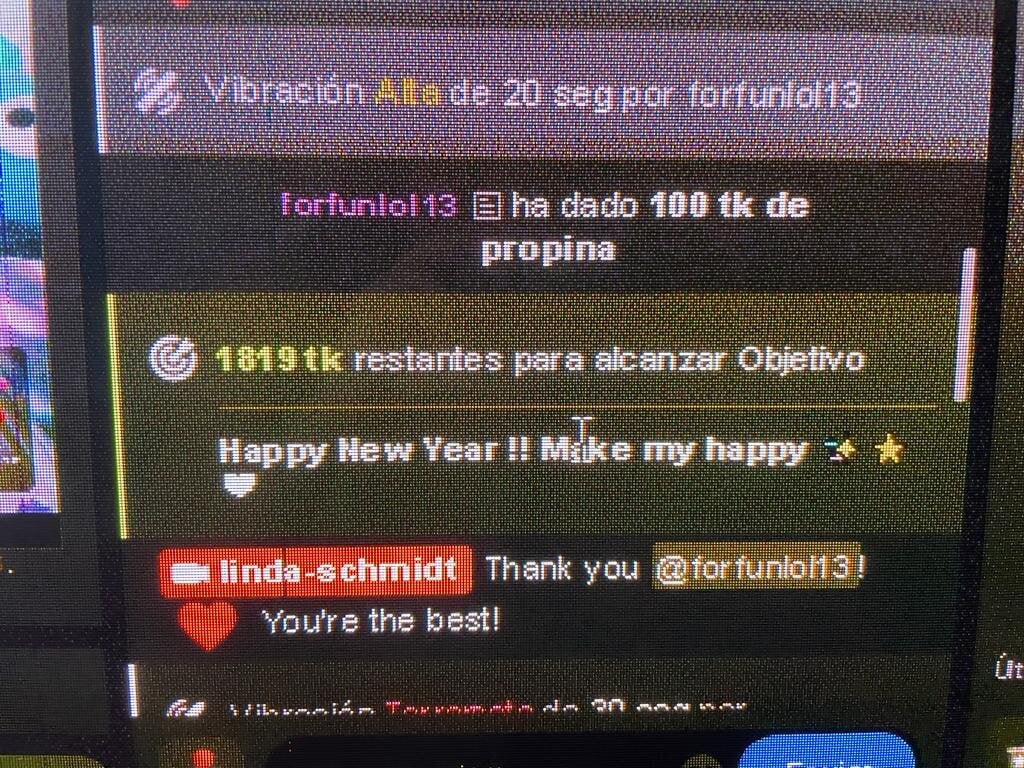Image resolution: width=1024 pixels, height=768 pixels.
Task: Tap the blue send message button
Action: click(x=826, y=752)
